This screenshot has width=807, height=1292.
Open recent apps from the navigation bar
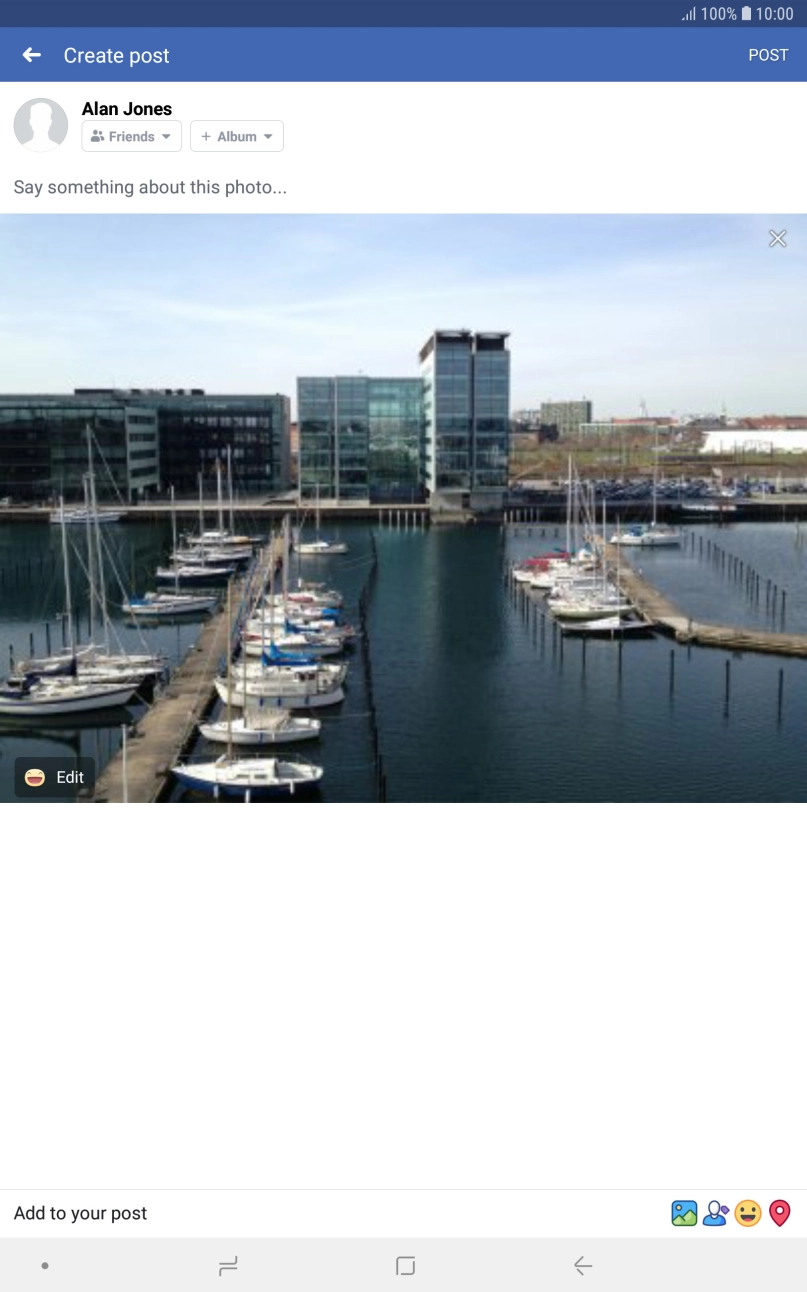[x=228, y=1266]
